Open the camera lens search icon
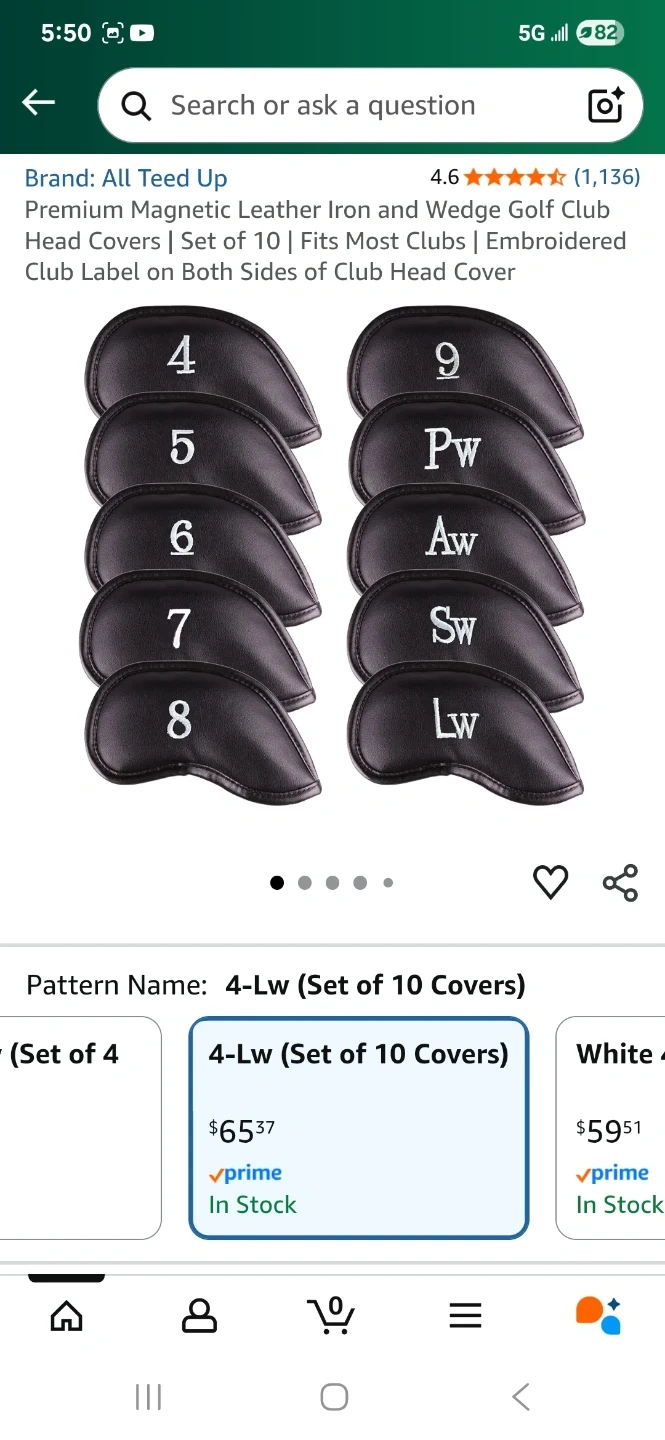 tap(606, 105)
